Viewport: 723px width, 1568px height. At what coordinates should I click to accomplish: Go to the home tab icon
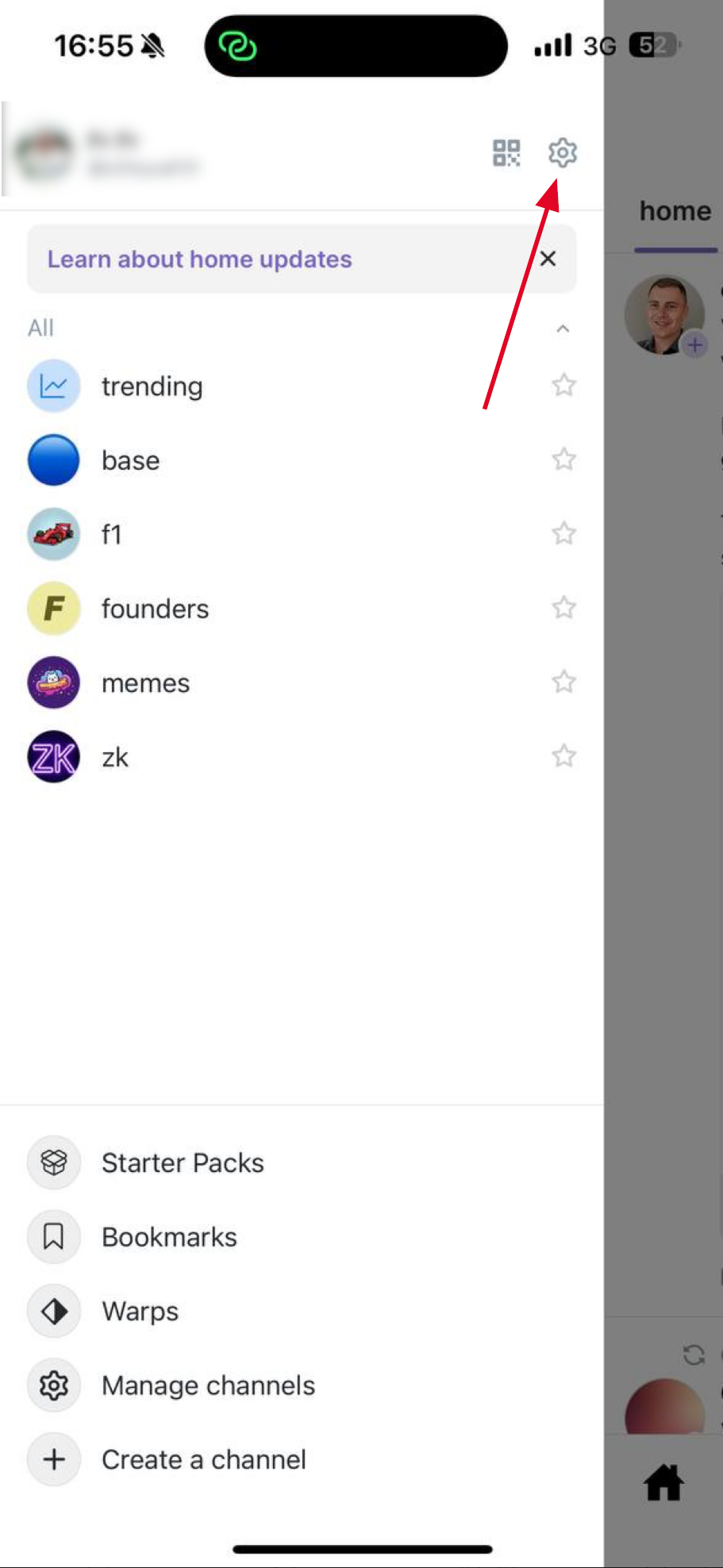(663, 1482)
